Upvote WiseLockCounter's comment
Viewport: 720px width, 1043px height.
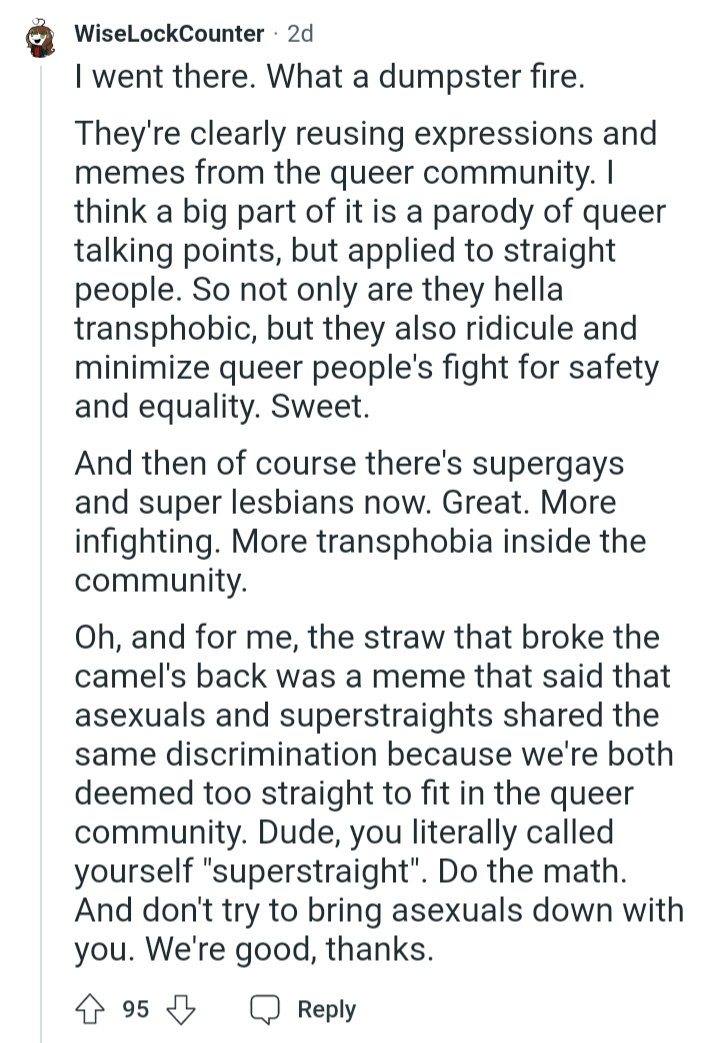90,1009
